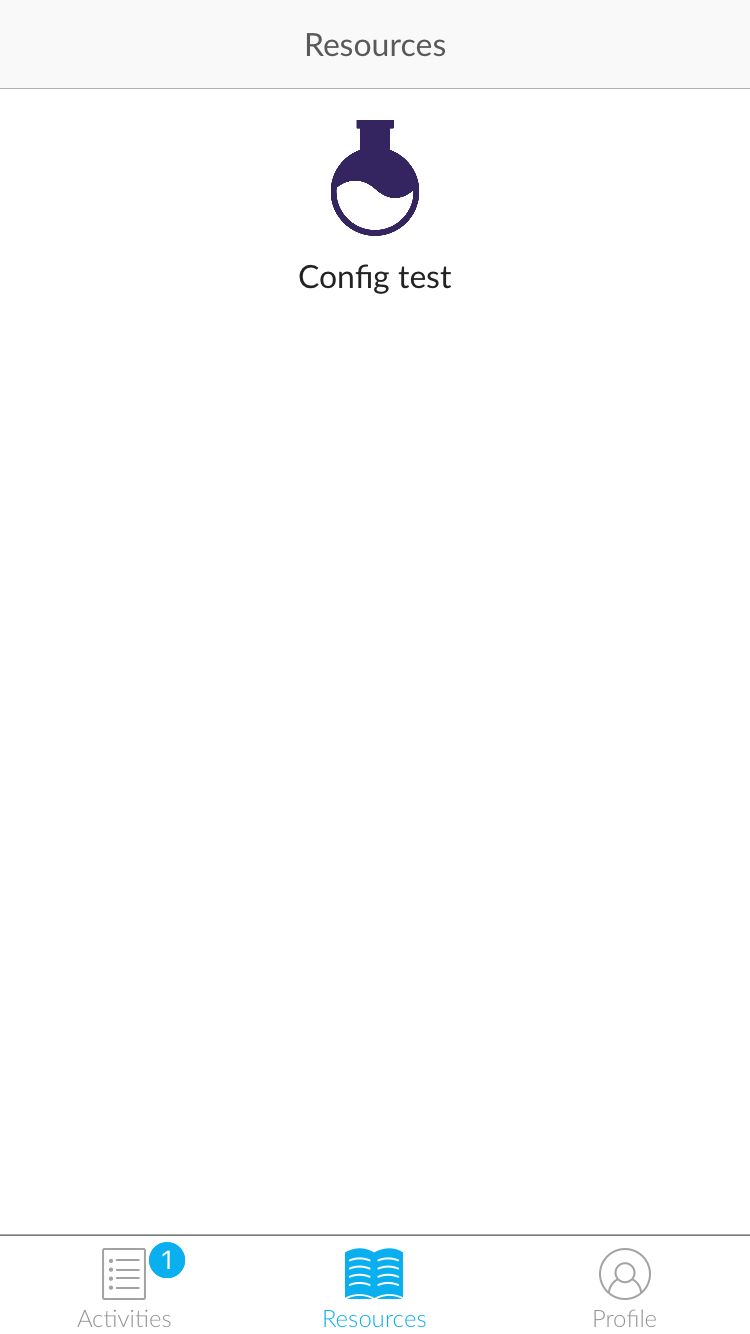Select the Resources tab

click(375, 1287)
